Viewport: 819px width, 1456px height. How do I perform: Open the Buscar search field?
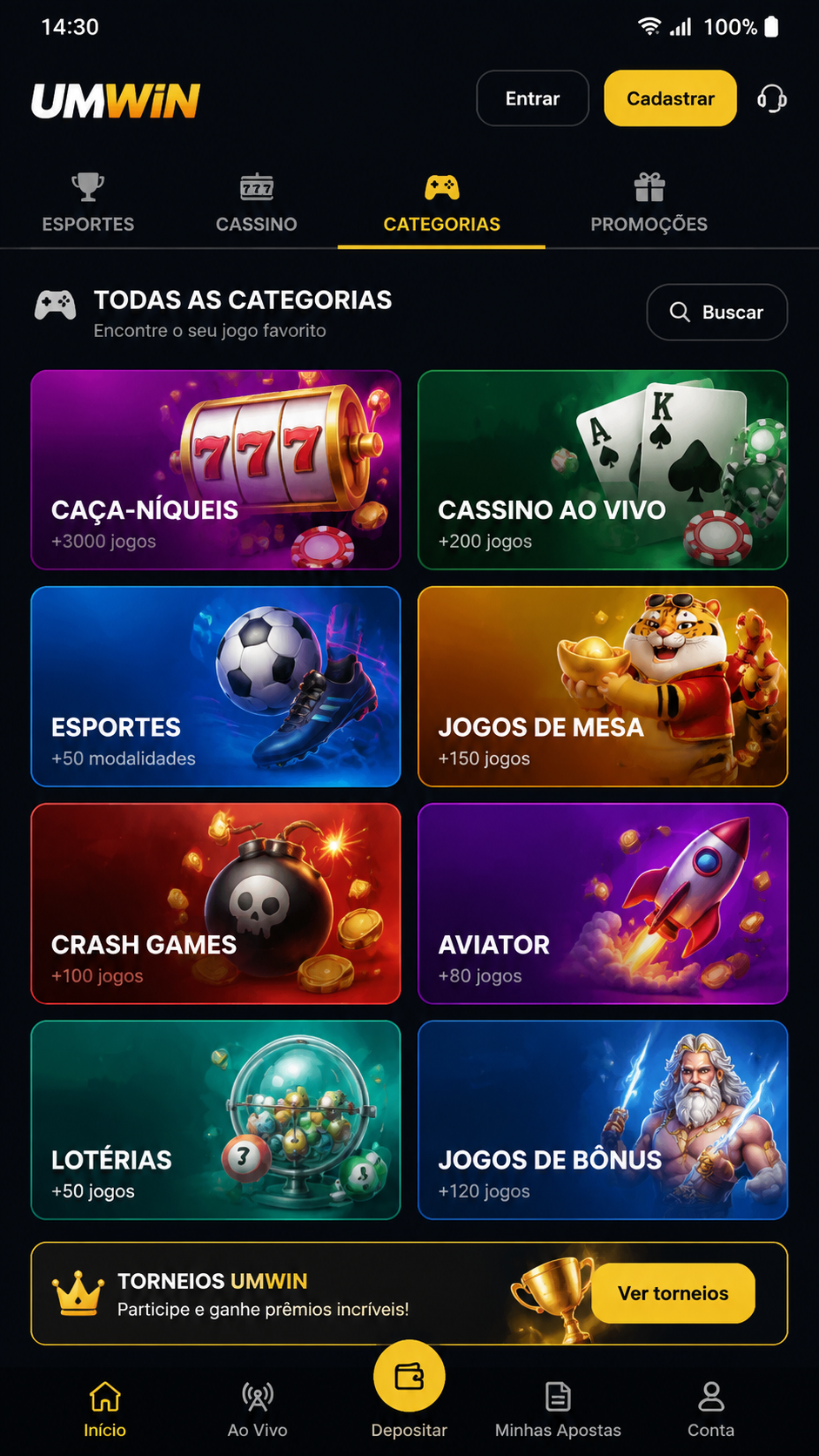click(717, 312)
